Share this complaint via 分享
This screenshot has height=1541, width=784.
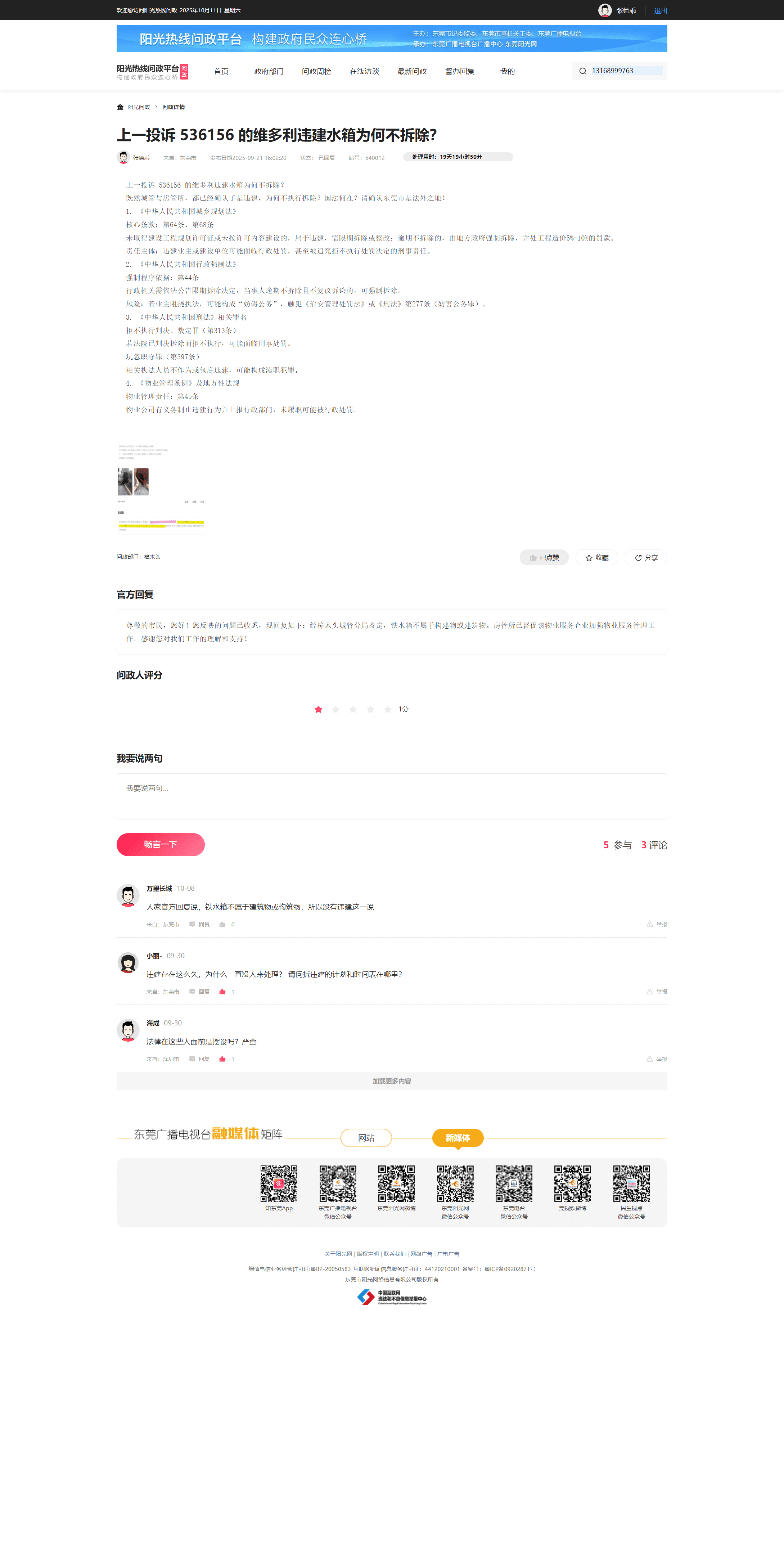[x=646, y=558]
